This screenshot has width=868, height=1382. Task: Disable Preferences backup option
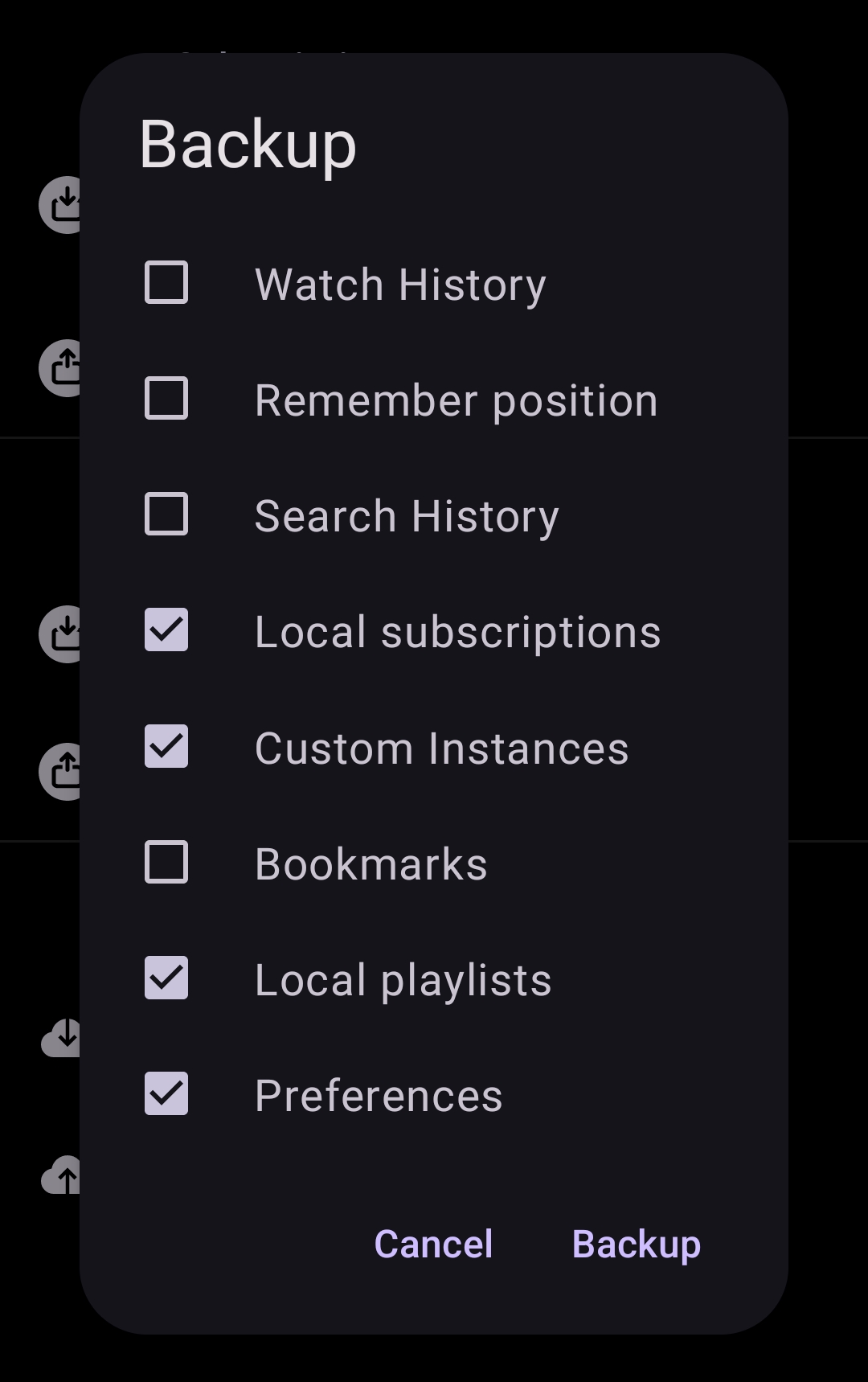click(166, 1094)
